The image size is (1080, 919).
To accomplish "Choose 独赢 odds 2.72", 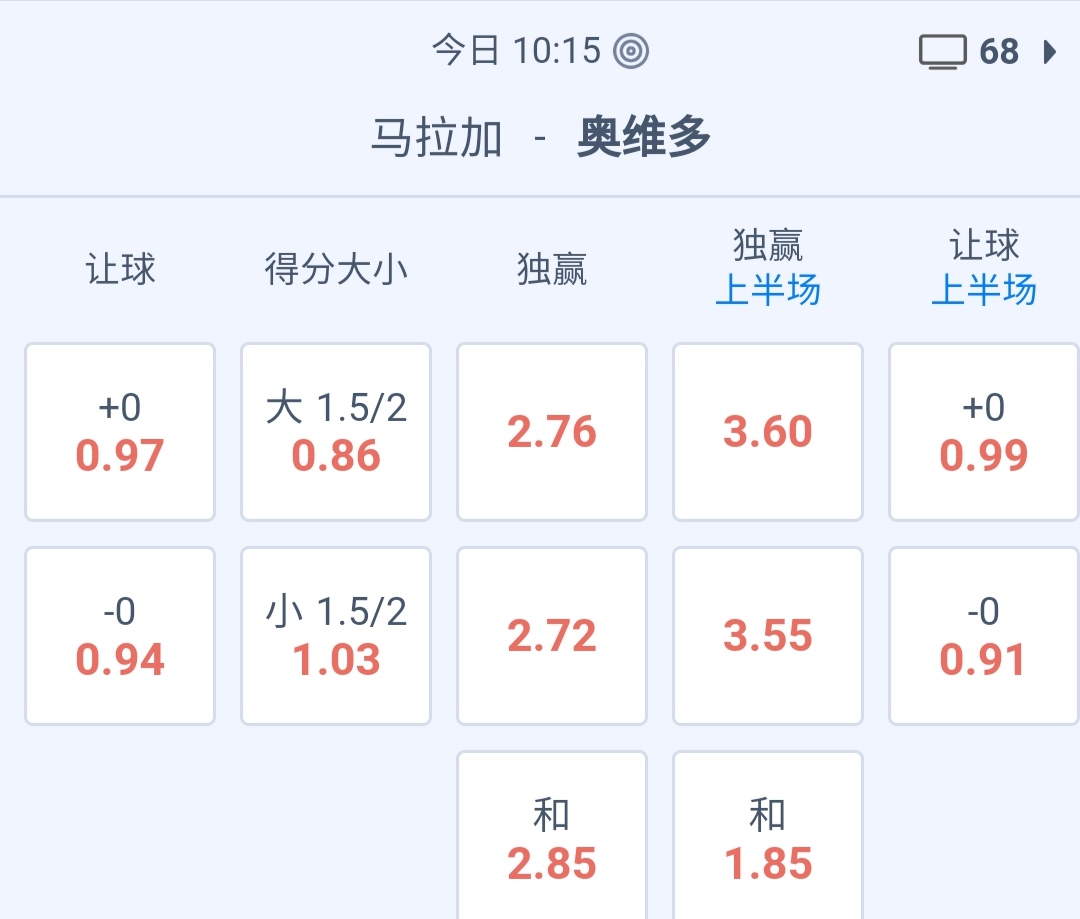I will pos(552,636).
